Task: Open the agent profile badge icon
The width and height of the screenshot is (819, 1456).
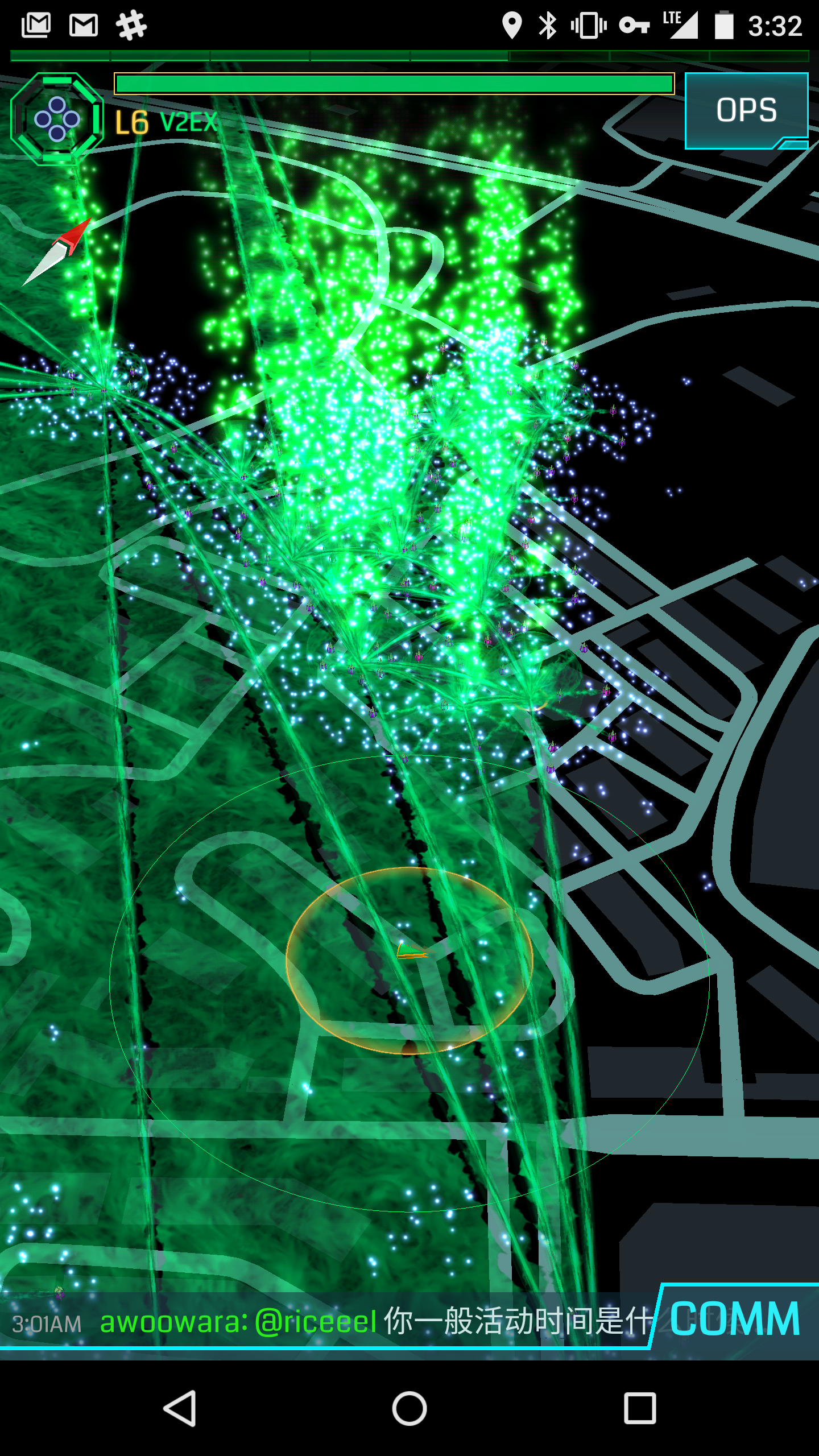Action: tap(57, 119)
